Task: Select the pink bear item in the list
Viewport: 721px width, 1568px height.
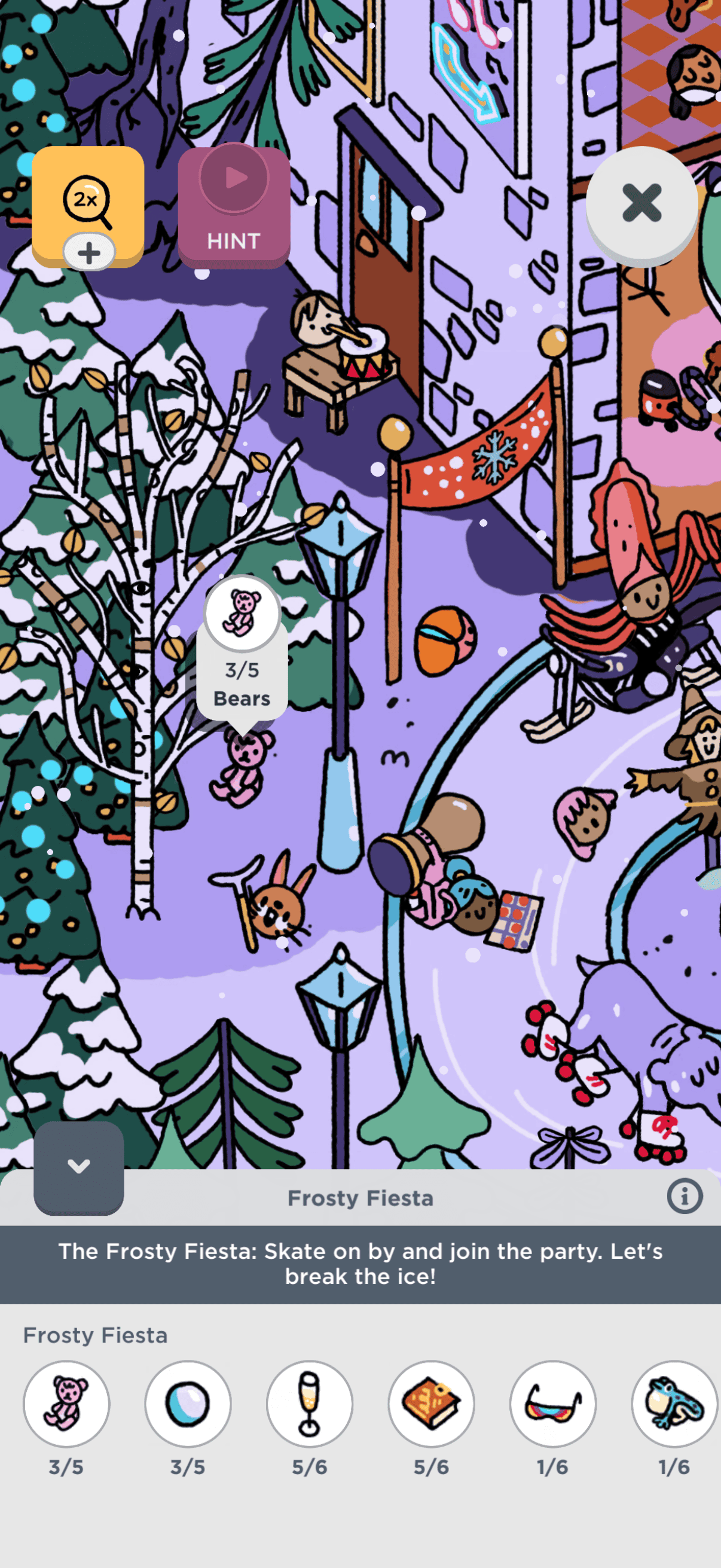Action: [66, 1404]
